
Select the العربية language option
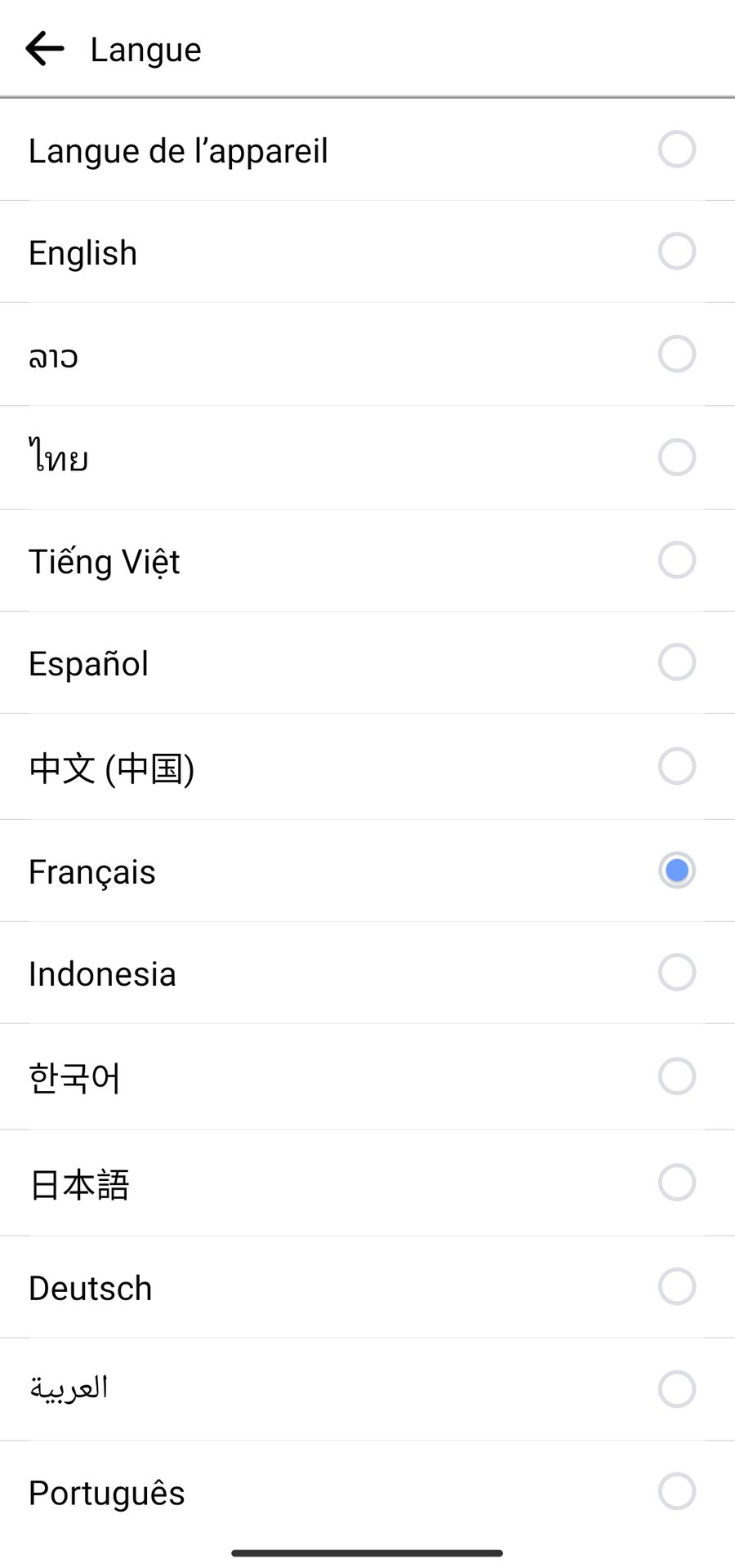676,1389
